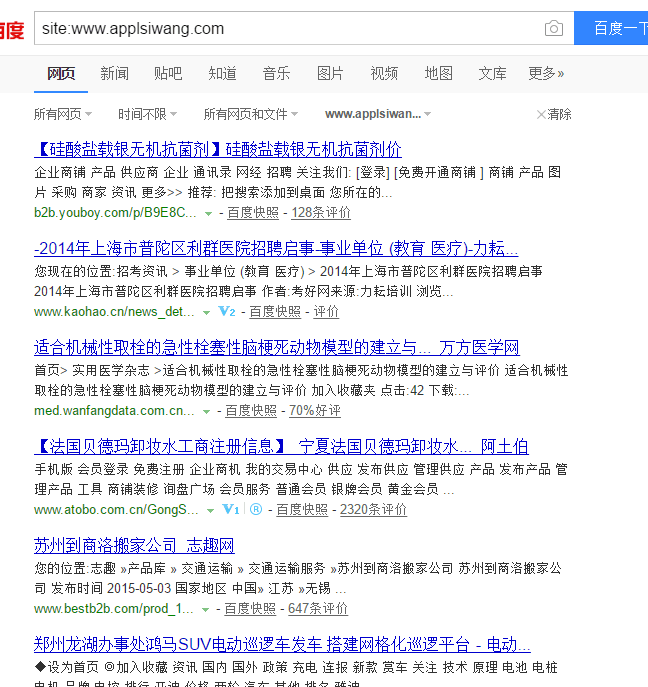The height and width of the screenshot is (687, 648).
Task: Expand the 所有网页 filter dropdown
Action: [63, 114]
